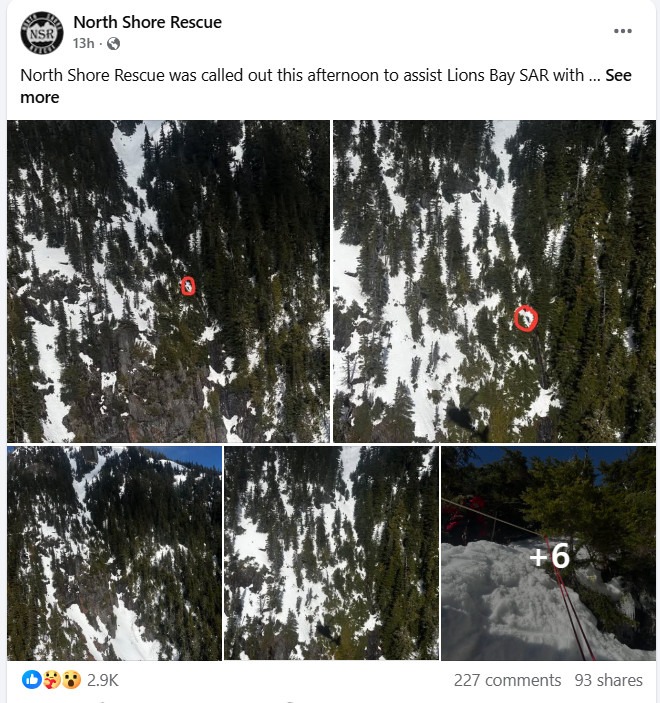This screenshot has width=660, height=703.
Task: Open North Shore Rescue profile picture
Action: pyautogui.click(x=40, y=32)
